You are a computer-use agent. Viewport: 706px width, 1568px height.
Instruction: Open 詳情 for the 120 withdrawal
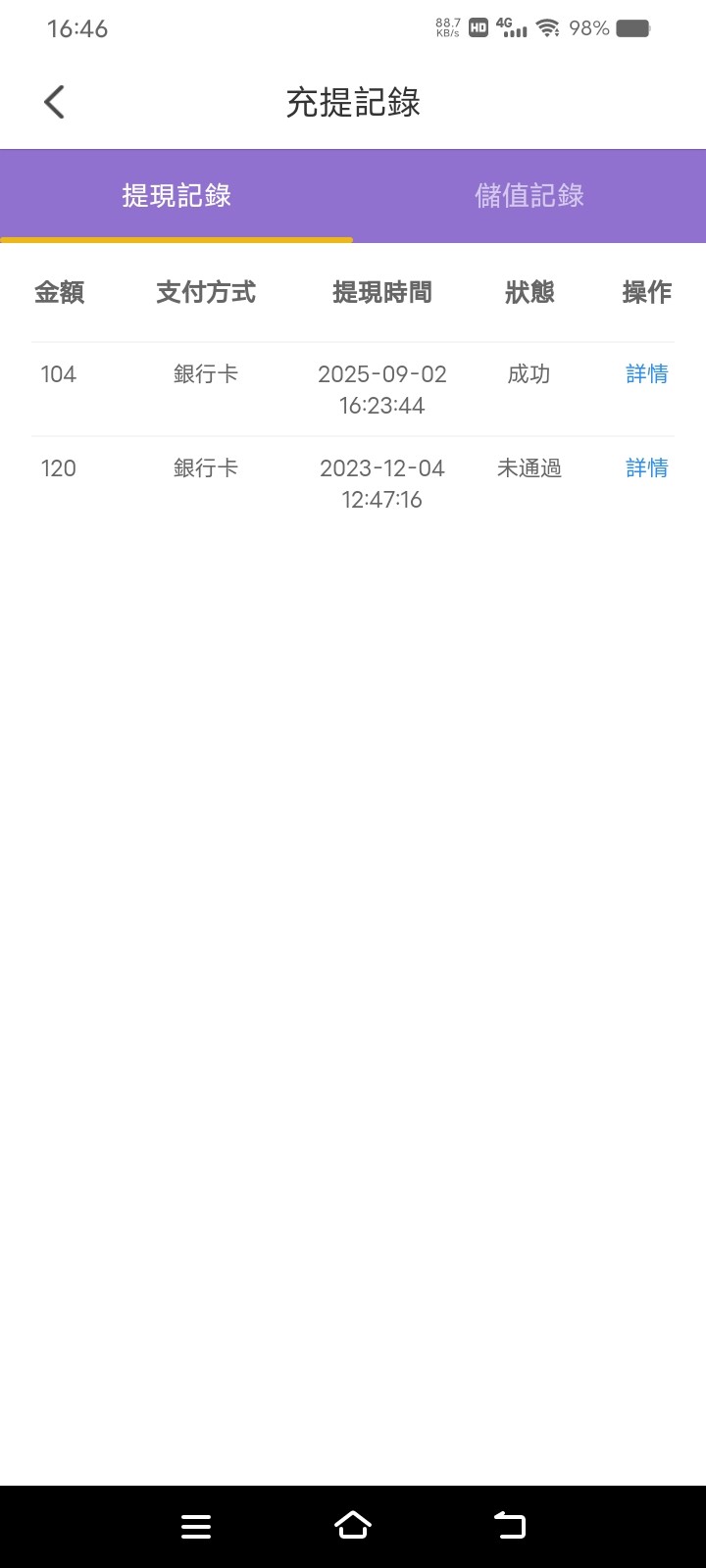[x=646, y=468]
